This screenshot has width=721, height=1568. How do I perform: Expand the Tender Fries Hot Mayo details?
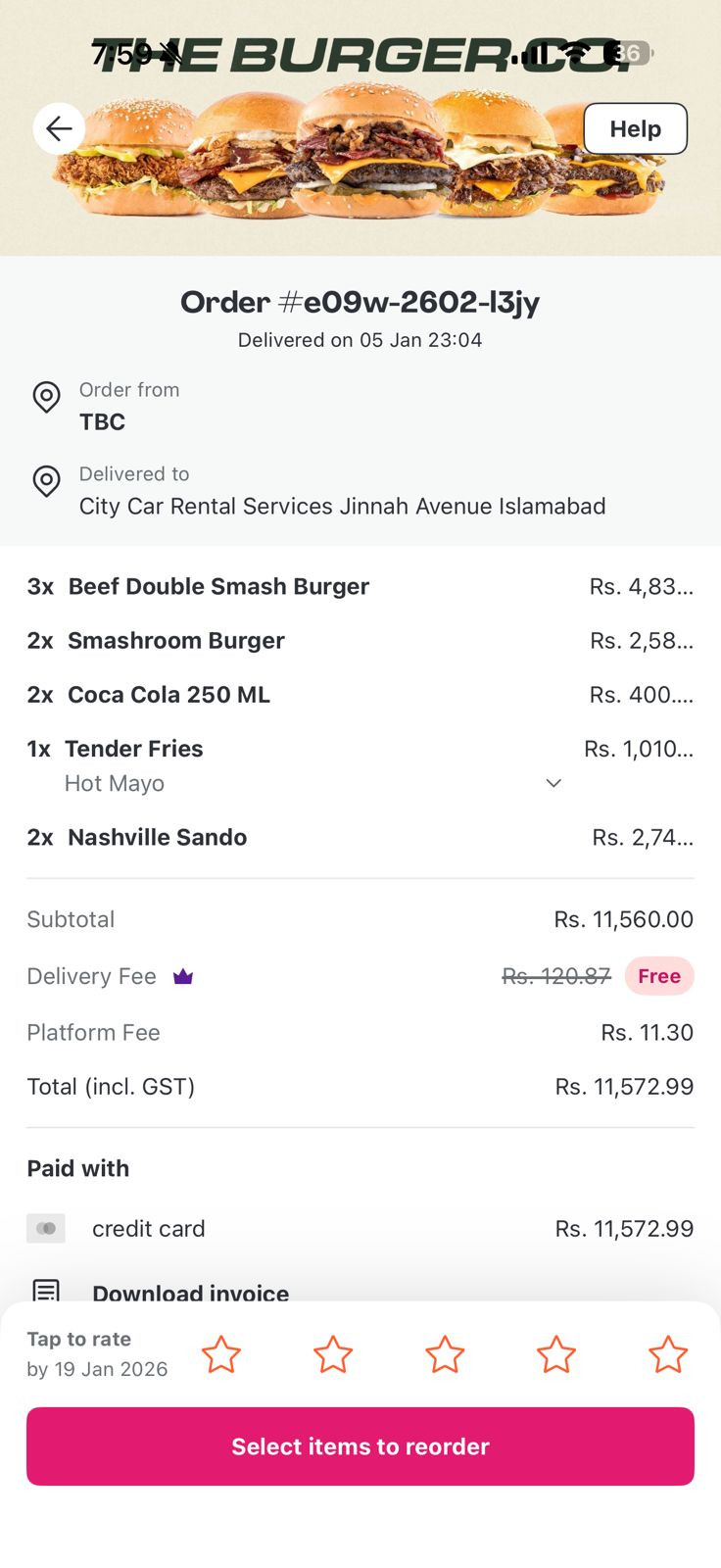pyautogui.click(x=553, y=783)
